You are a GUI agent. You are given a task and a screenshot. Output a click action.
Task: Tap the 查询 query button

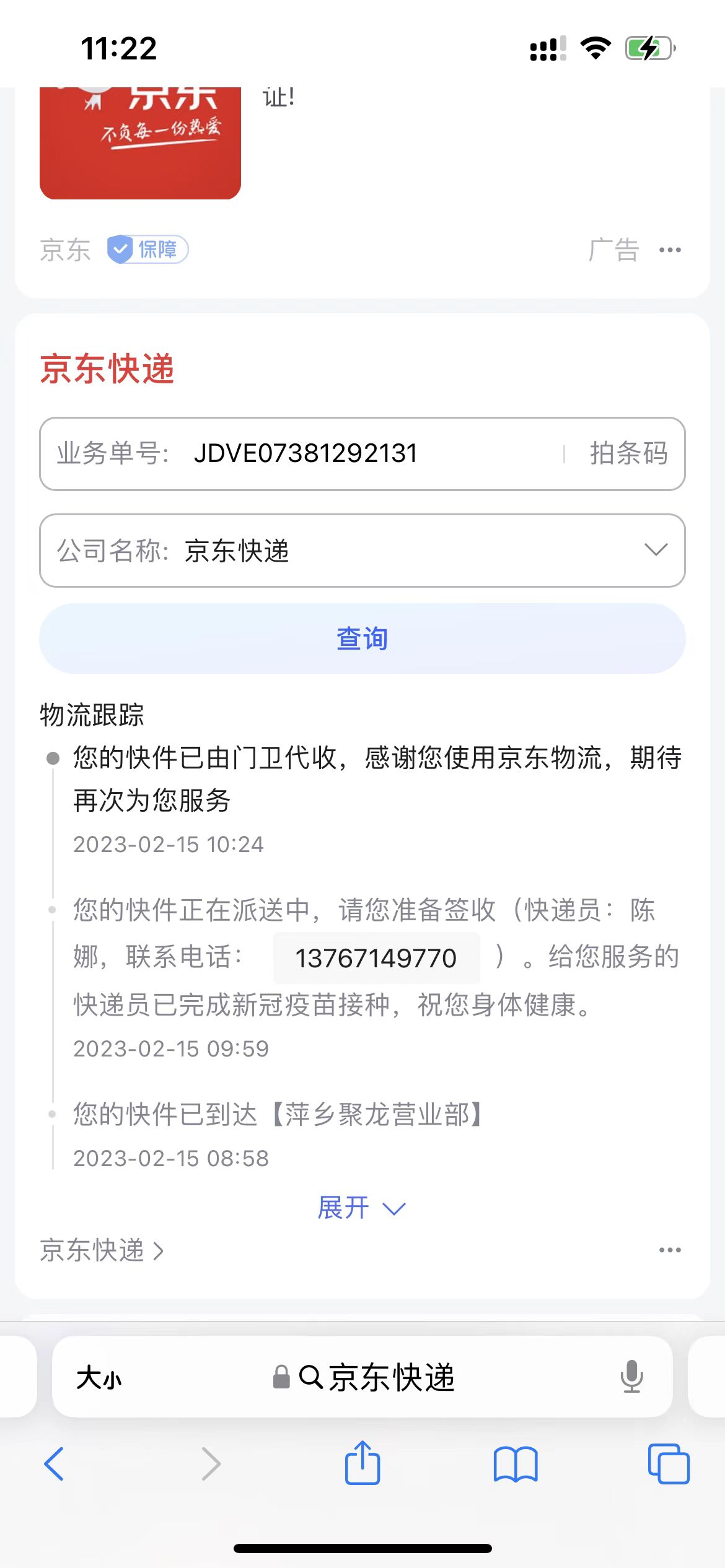362,638
